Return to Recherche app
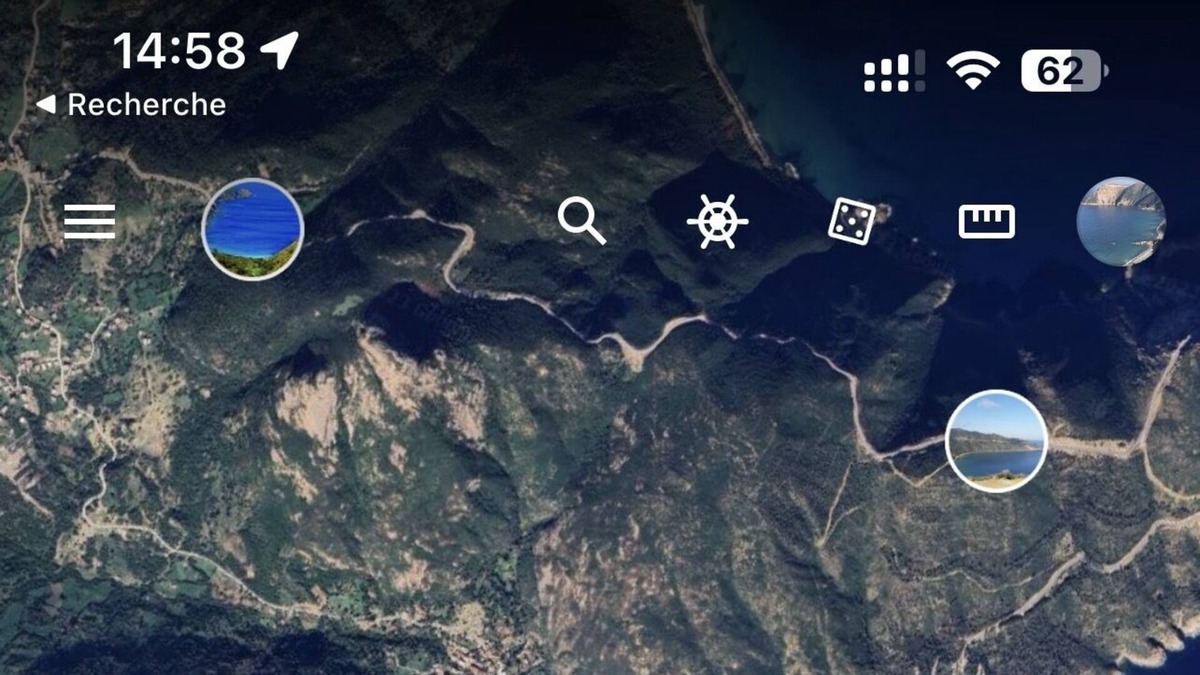Viewport: 1200px width, 675px height. [132, 105]
